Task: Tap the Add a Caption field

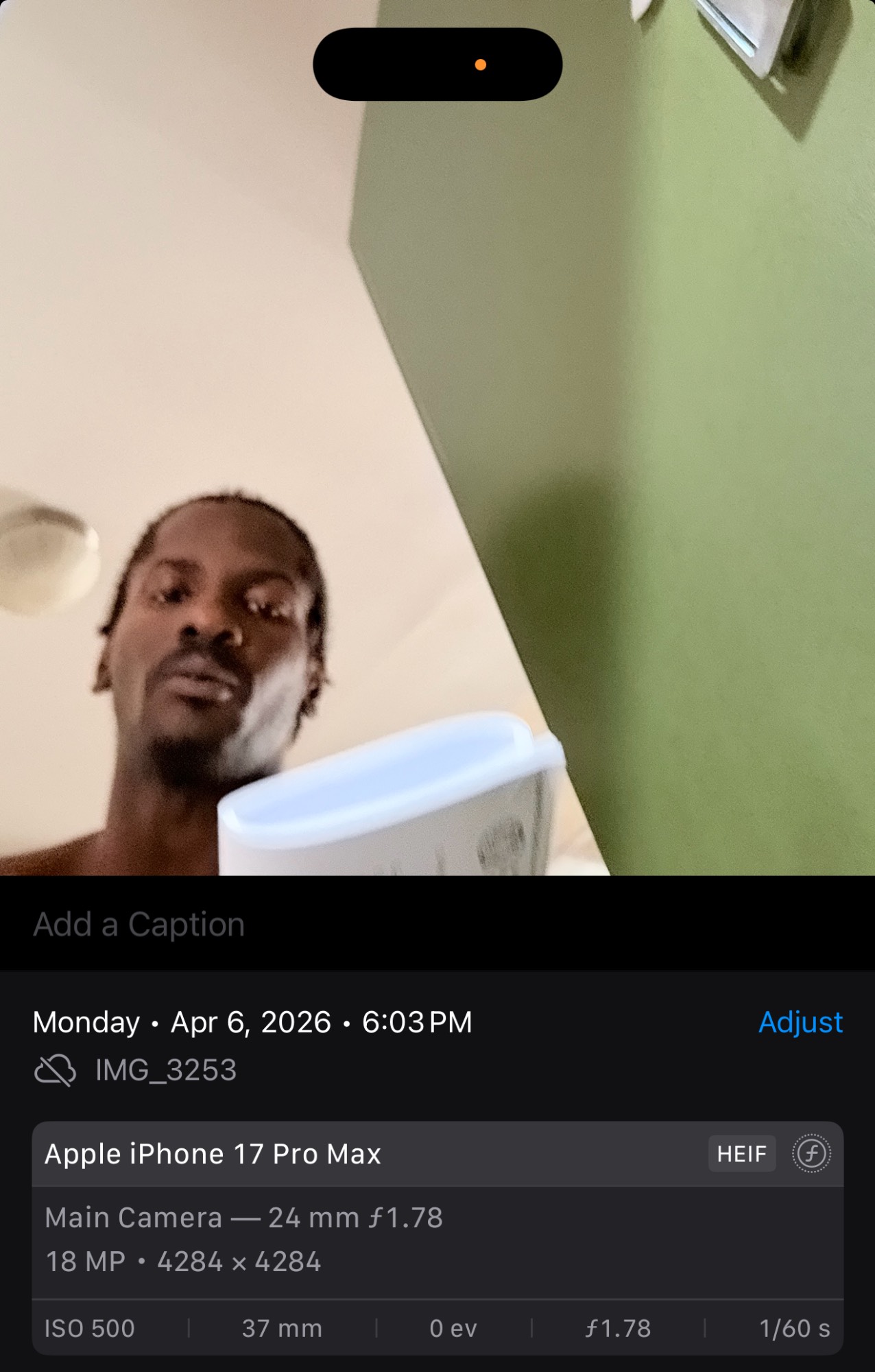Action: (x=139, y=924)
